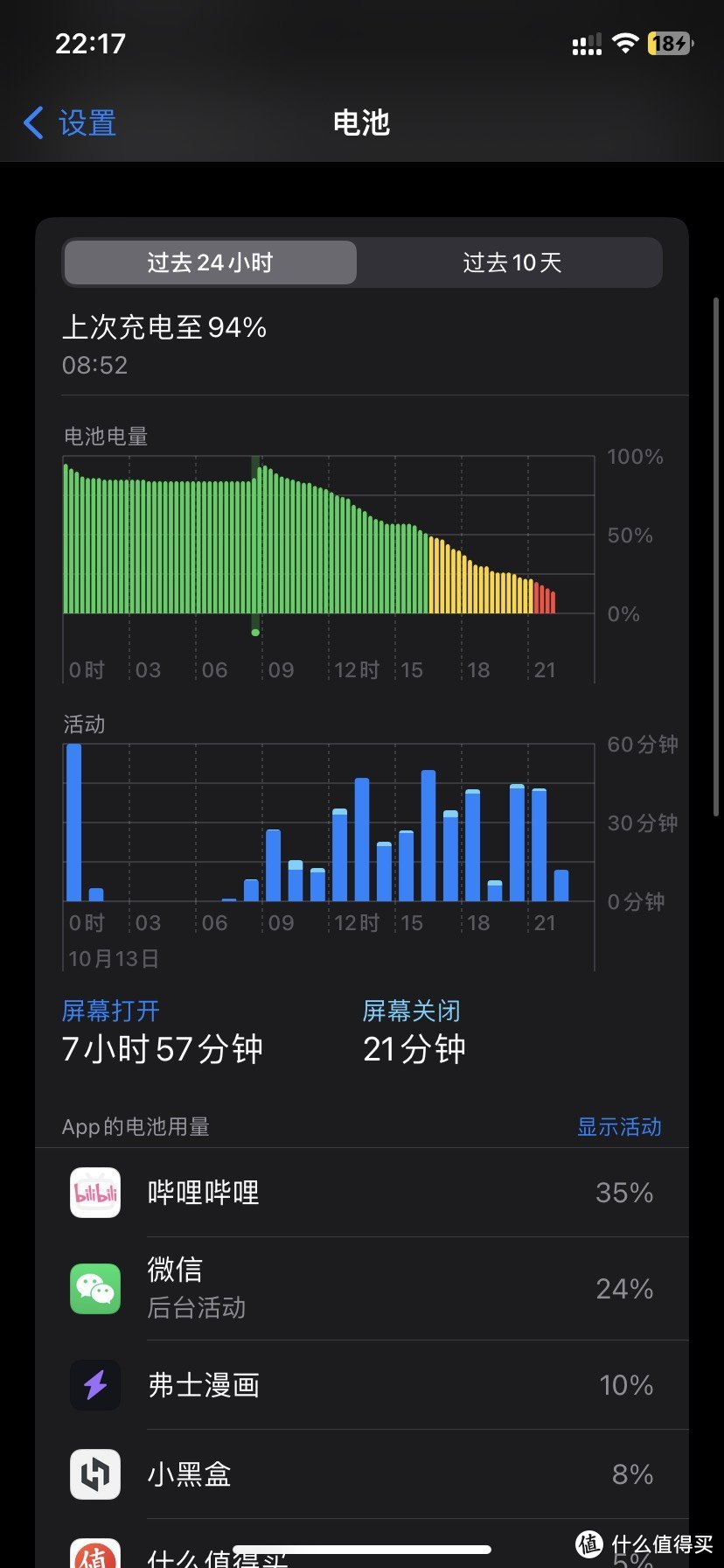Image resolution: width=724 pixels, height=1568 pixels.
Task: Tap 显示活动 link
Action: [x=619, y=1127]
